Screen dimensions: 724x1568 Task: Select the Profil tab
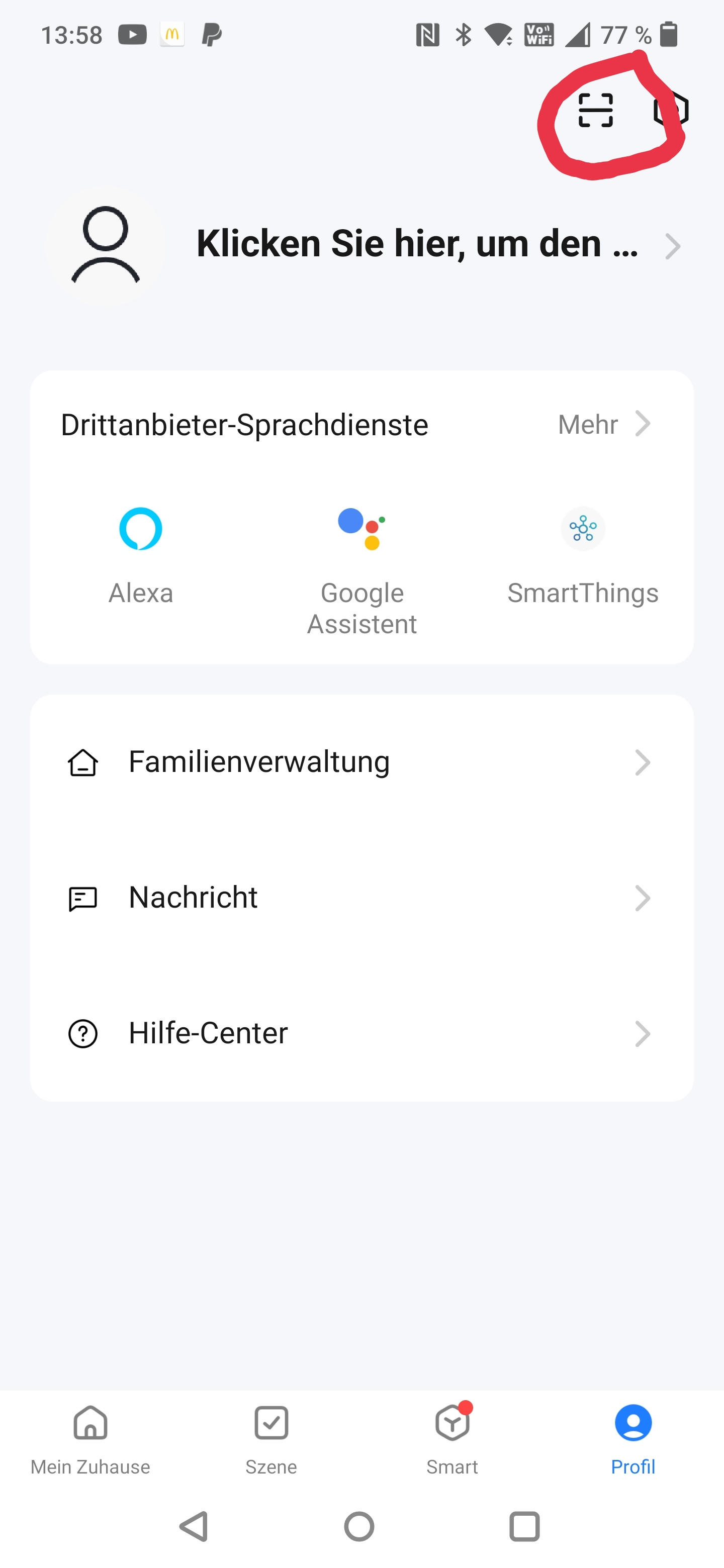pyautogui.click(x=632, y=1439)
